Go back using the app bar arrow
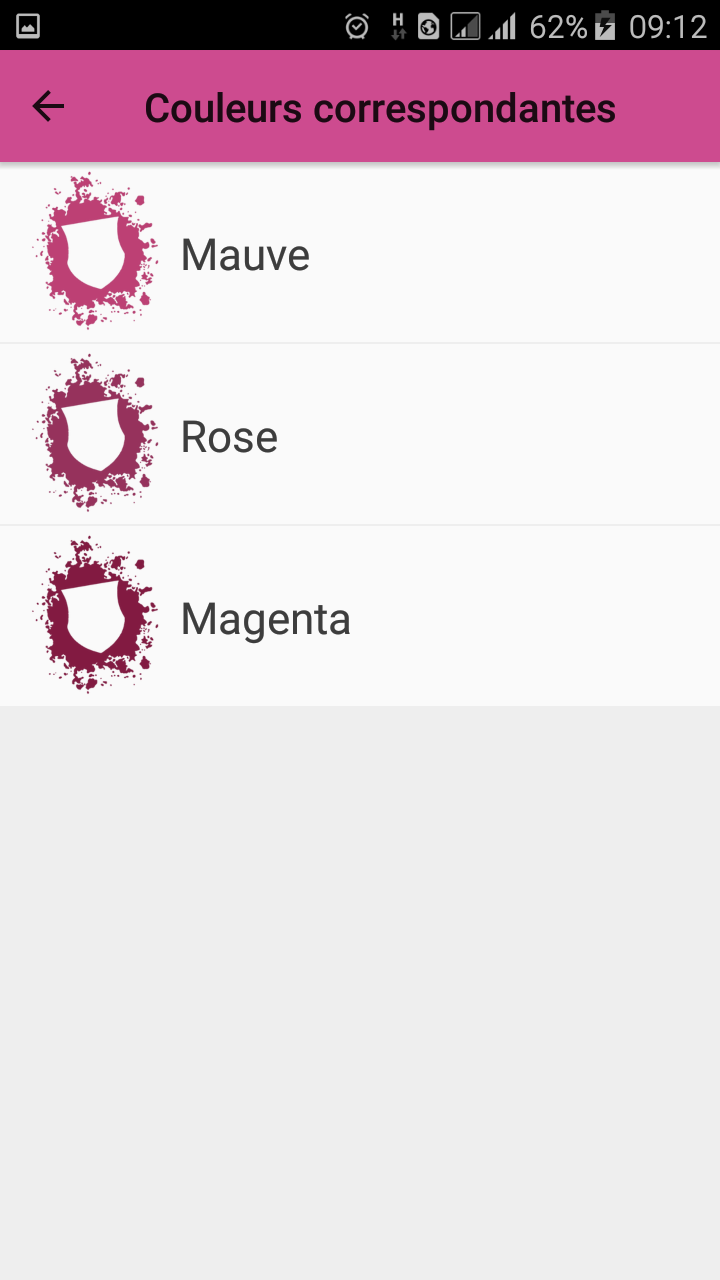The image size is (720, 1280). 48,106
